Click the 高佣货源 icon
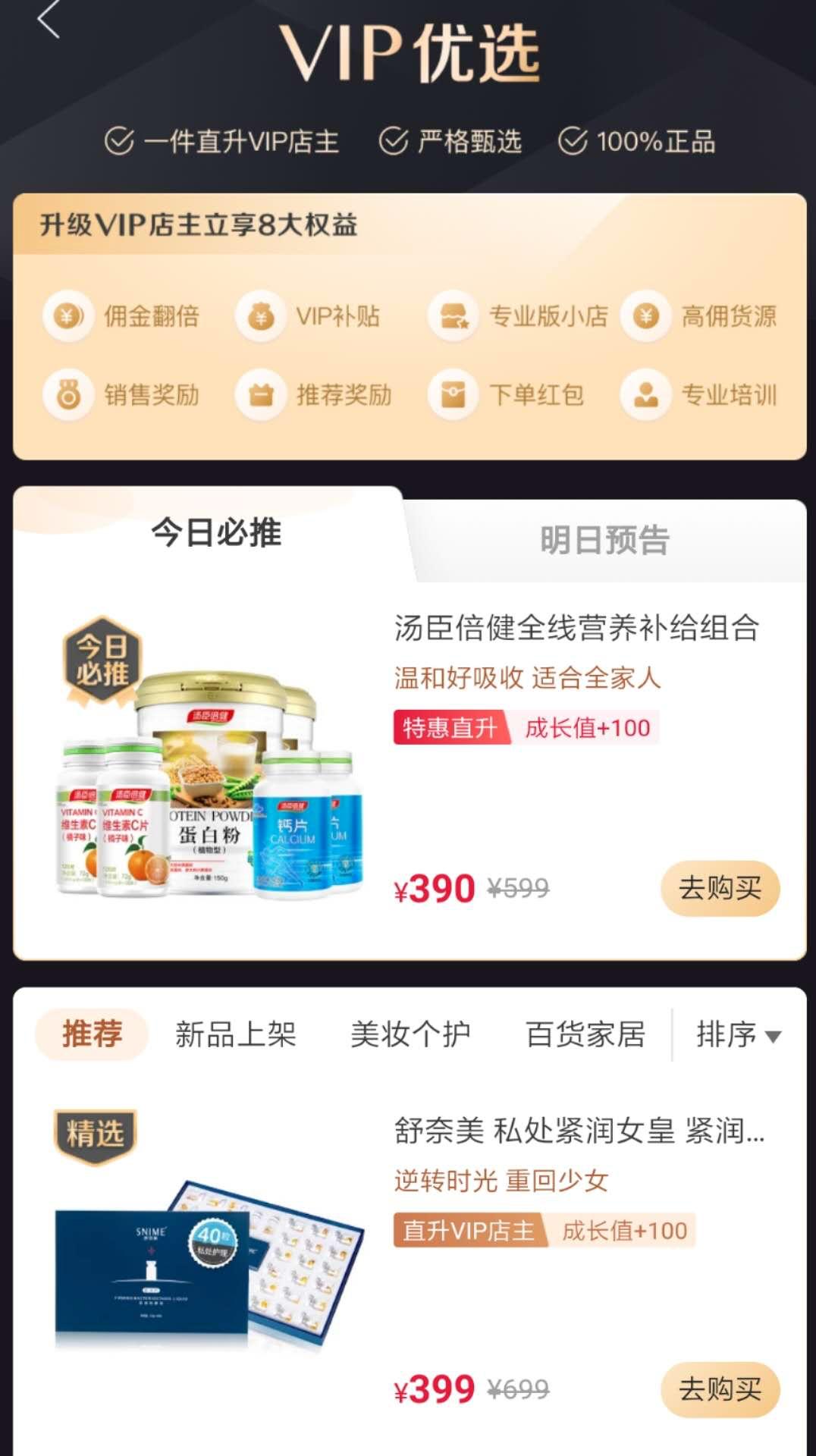Screen dimensions: 816x1456 645,317
